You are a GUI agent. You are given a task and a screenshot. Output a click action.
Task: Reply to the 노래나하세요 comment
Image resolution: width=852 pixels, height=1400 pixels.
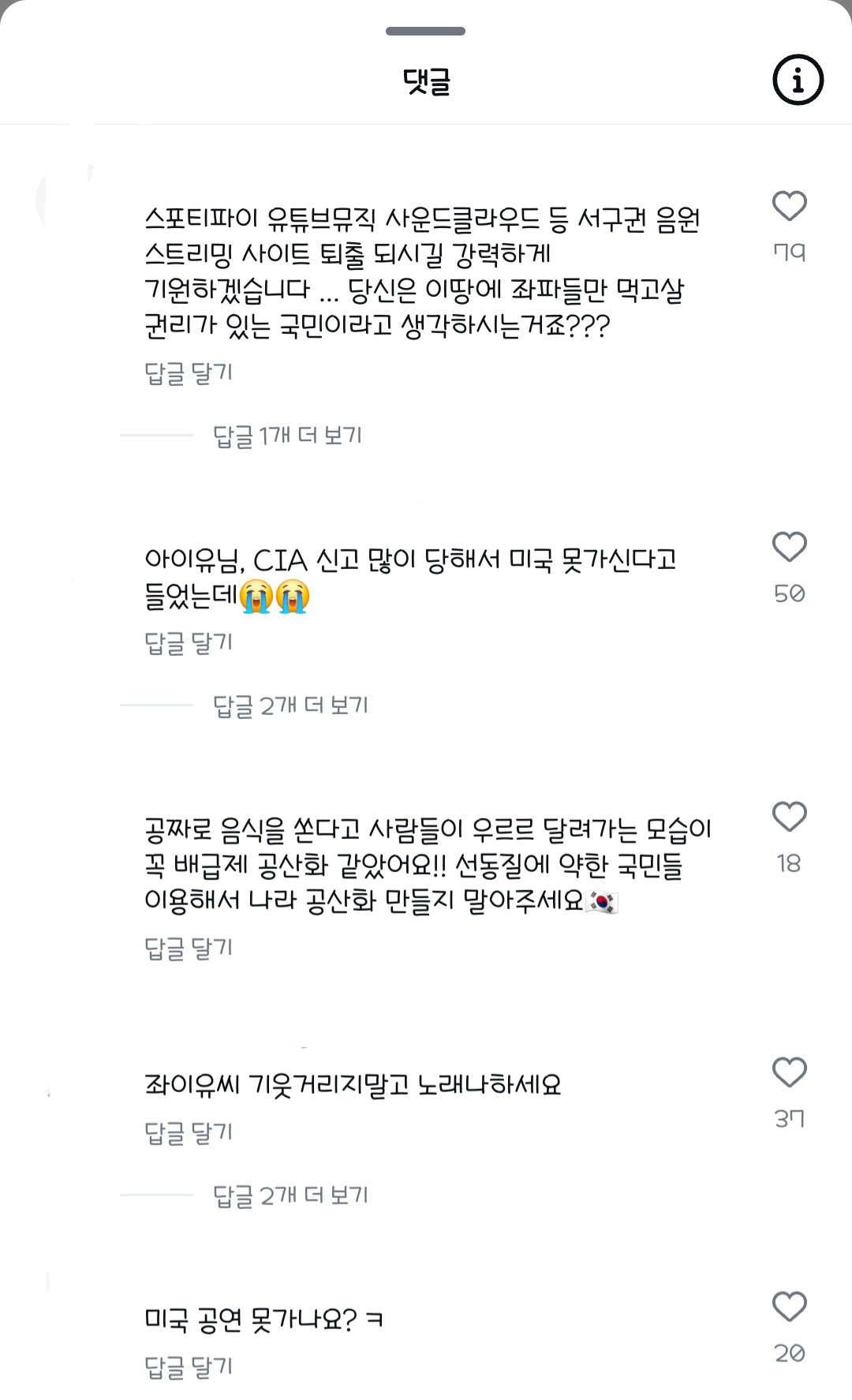tap(189, 1132)
